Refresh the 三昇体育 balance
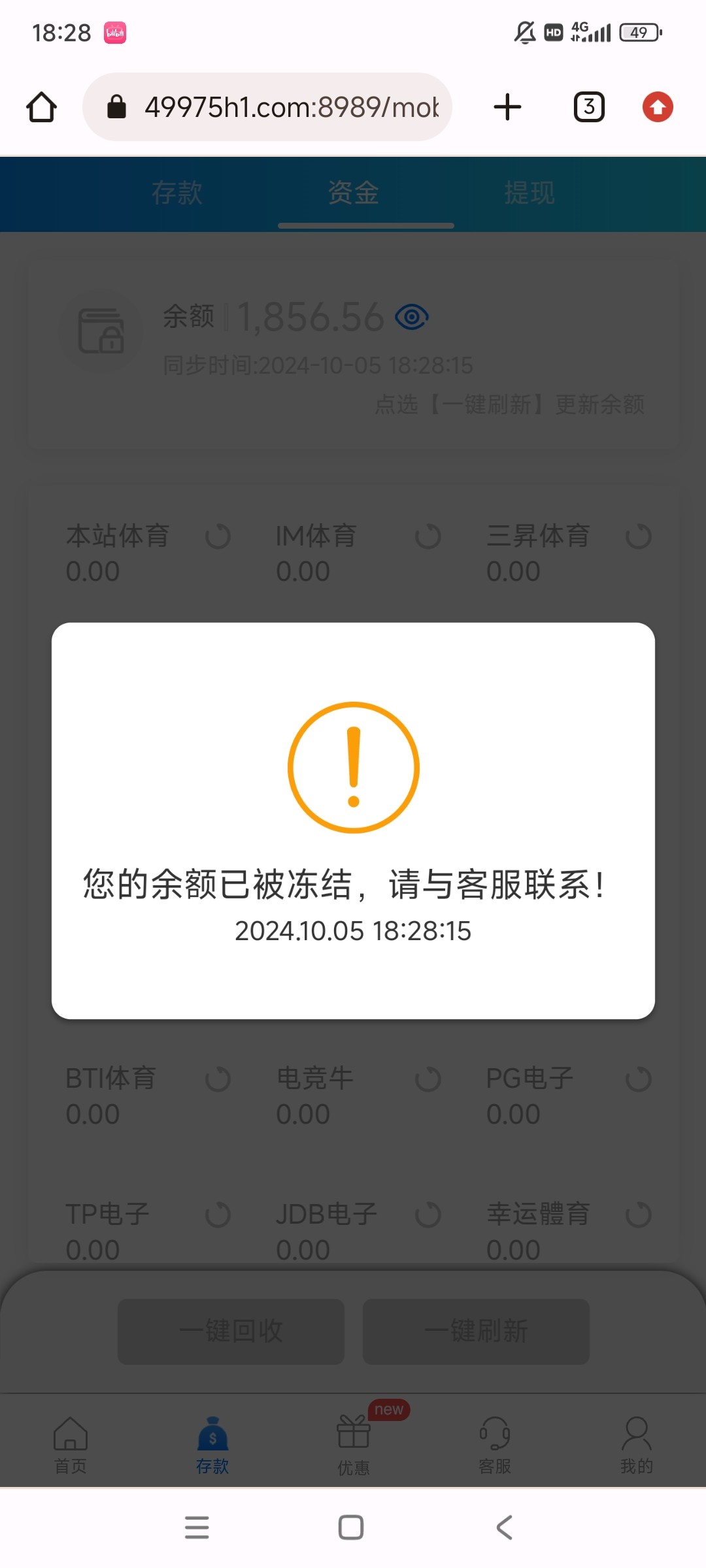 click(639, 537)
